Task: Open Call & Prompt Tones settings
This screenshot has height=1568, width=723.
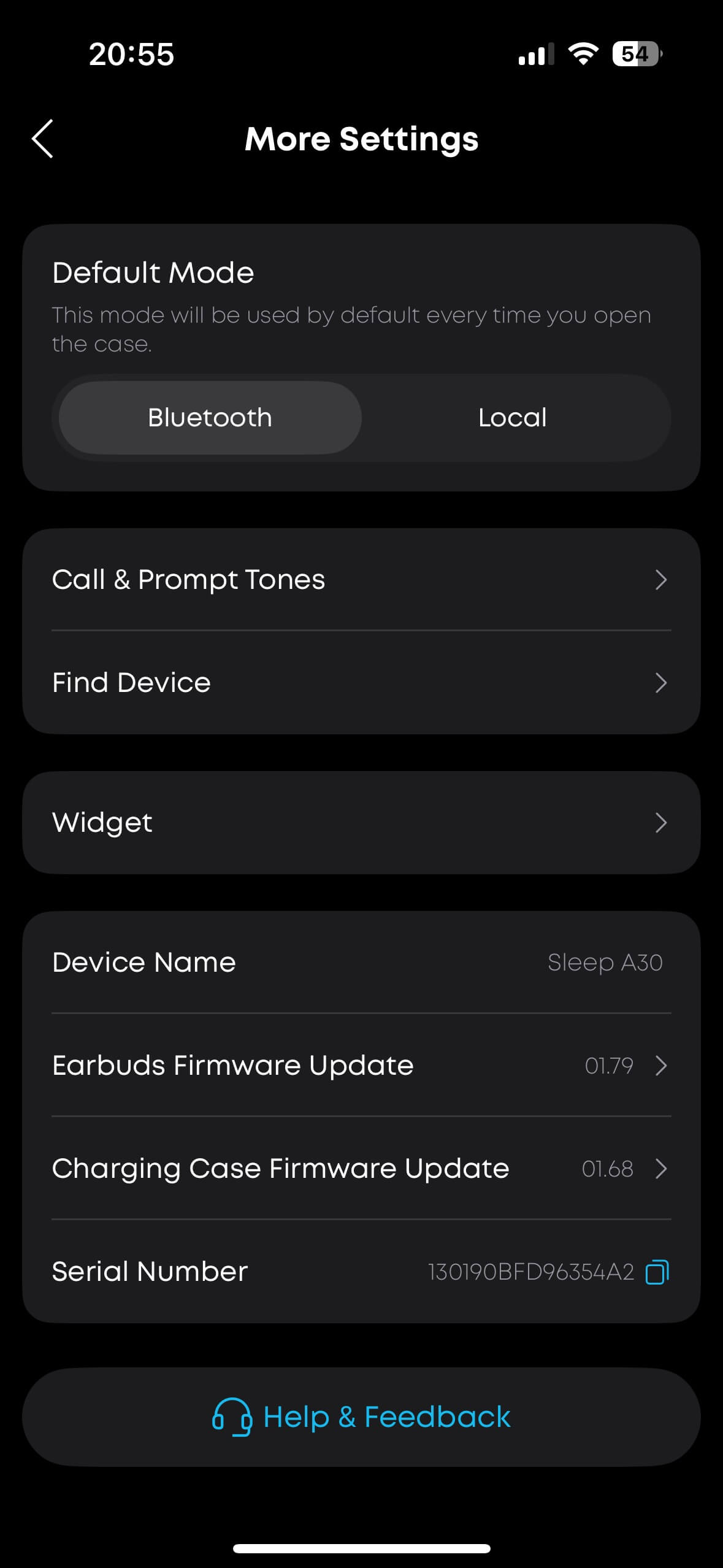Action: (x=361, y=580)
